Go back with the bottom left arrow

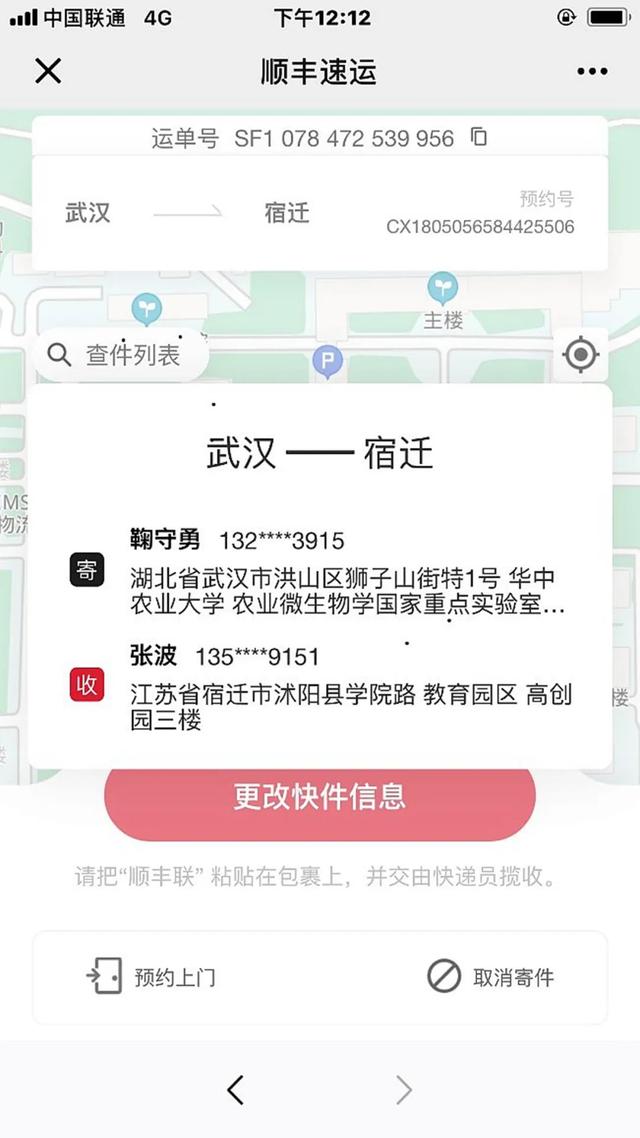(236, 1090)
